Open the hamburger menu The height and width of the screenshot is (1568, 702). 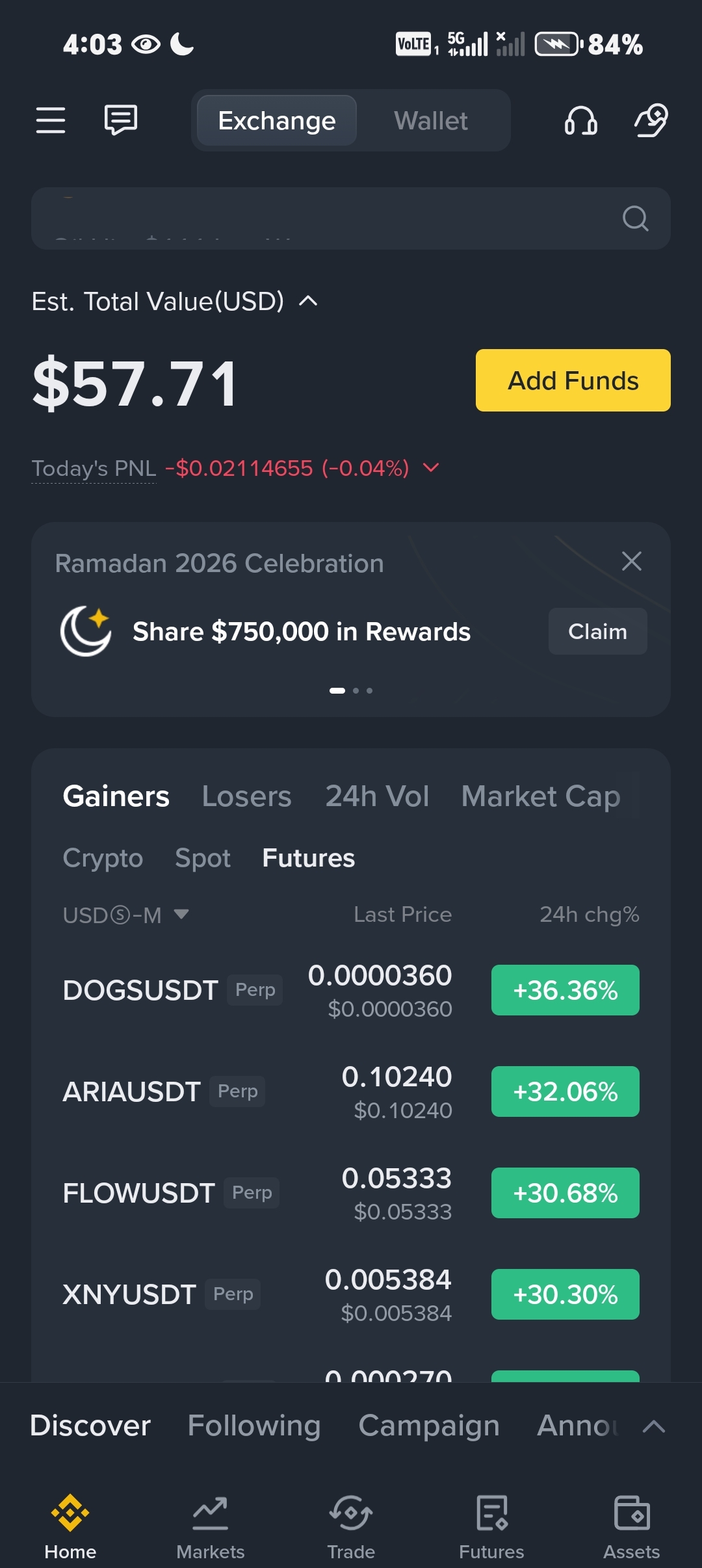click(x=51, y=120)
